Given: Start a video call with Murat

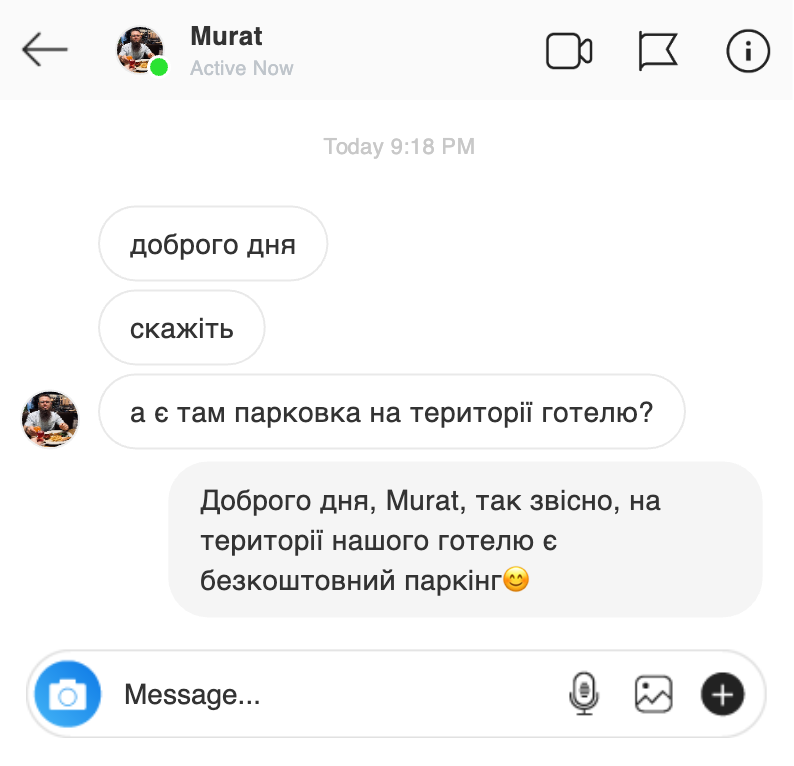Looking at the screenshot, I should [x=569, y=50].
